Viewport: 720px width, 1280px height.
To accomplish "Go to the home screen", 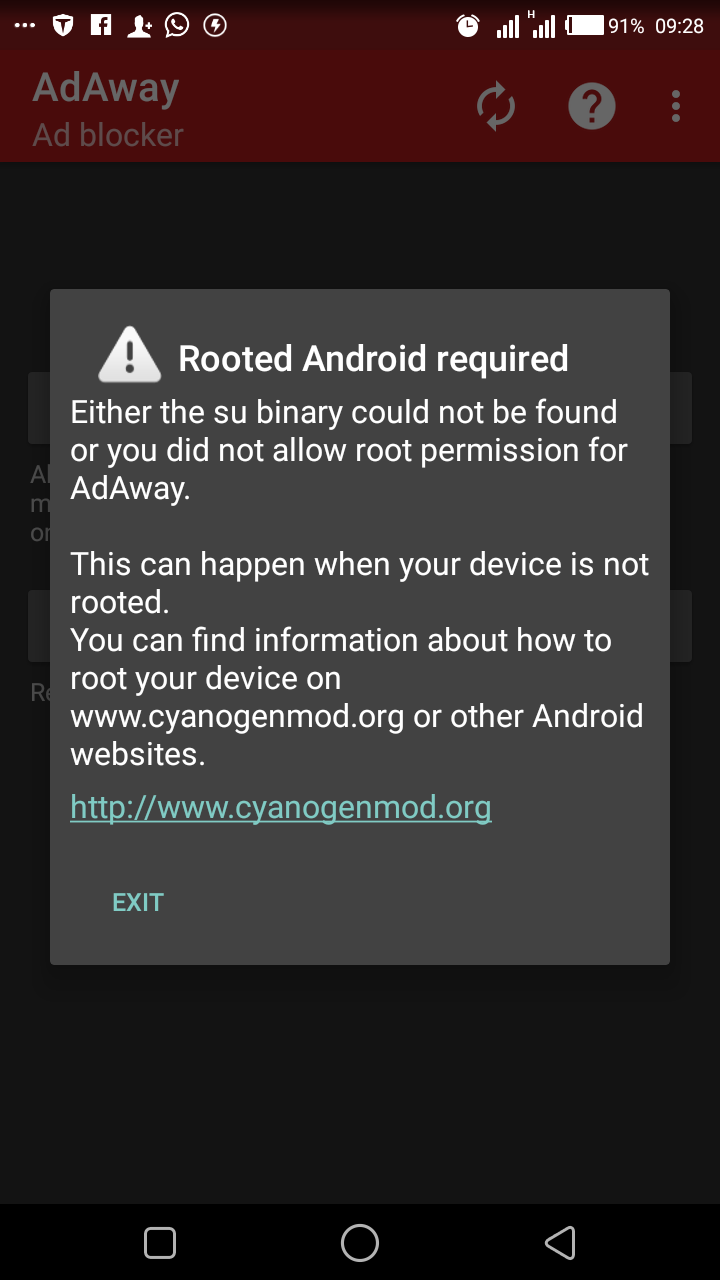I will point(360,1243).
